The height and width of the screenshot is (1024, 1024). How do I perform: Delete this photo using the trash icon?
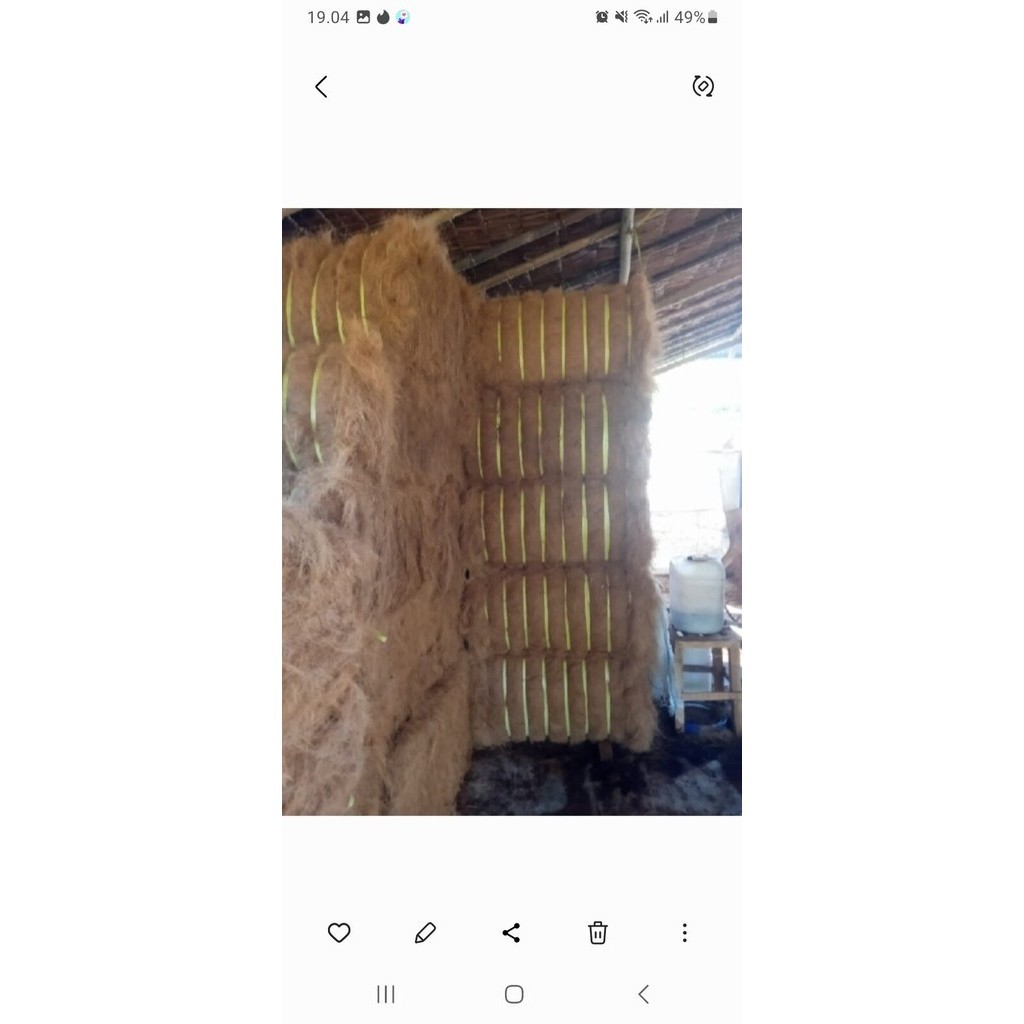[x=598, y=933]
